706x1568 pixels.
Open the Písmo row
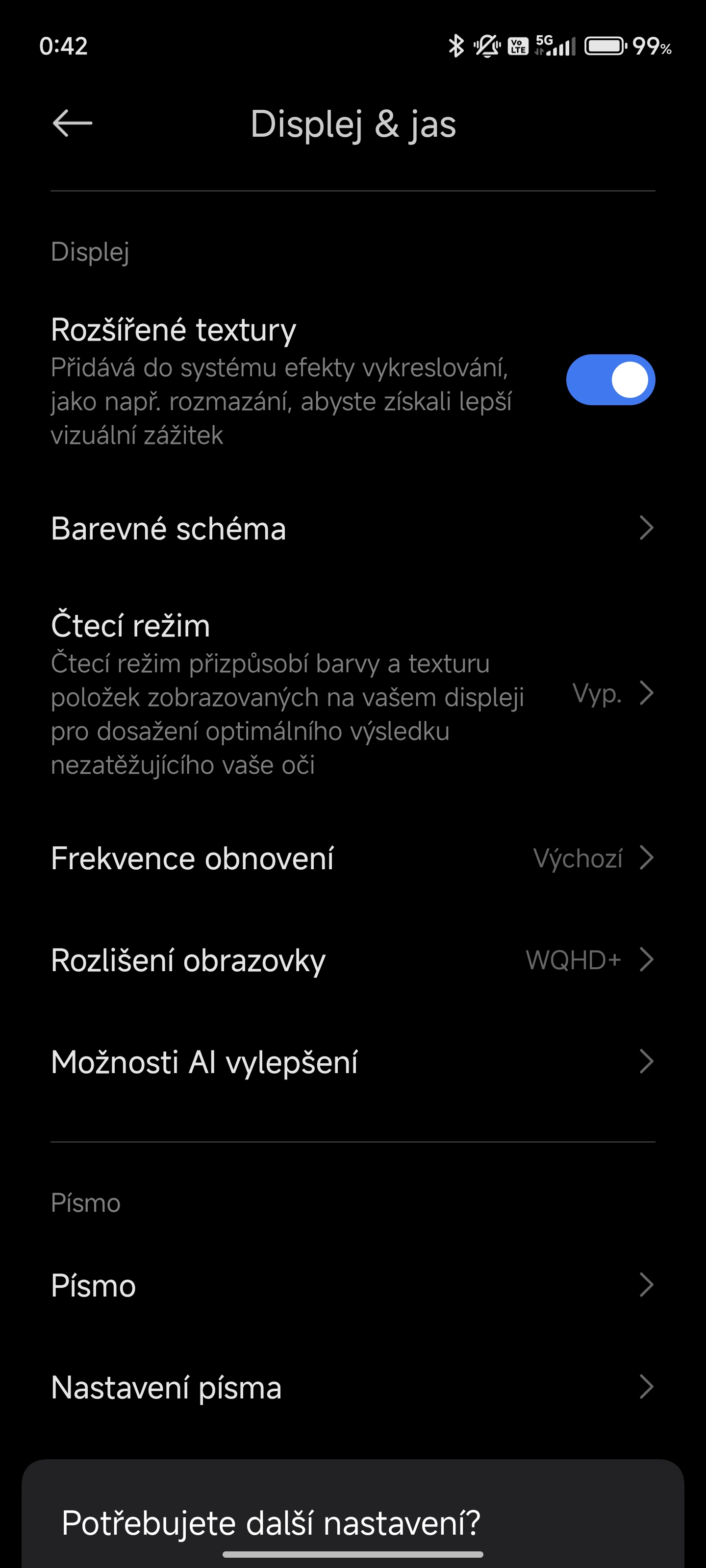353,1286
